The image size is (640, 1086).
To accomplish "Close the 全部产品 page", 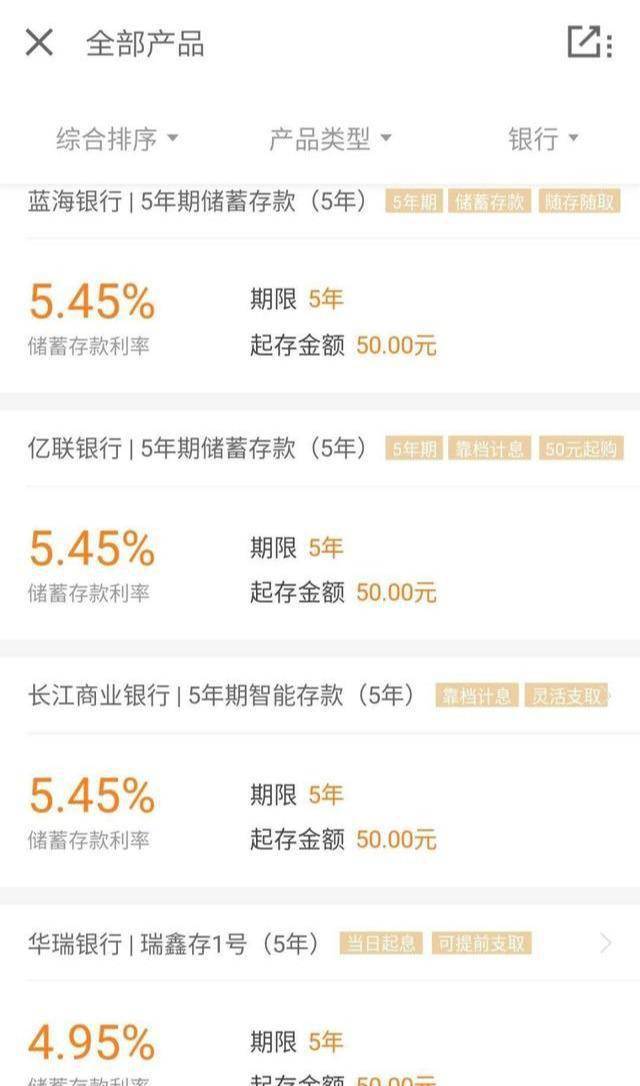I will (39, 43).
